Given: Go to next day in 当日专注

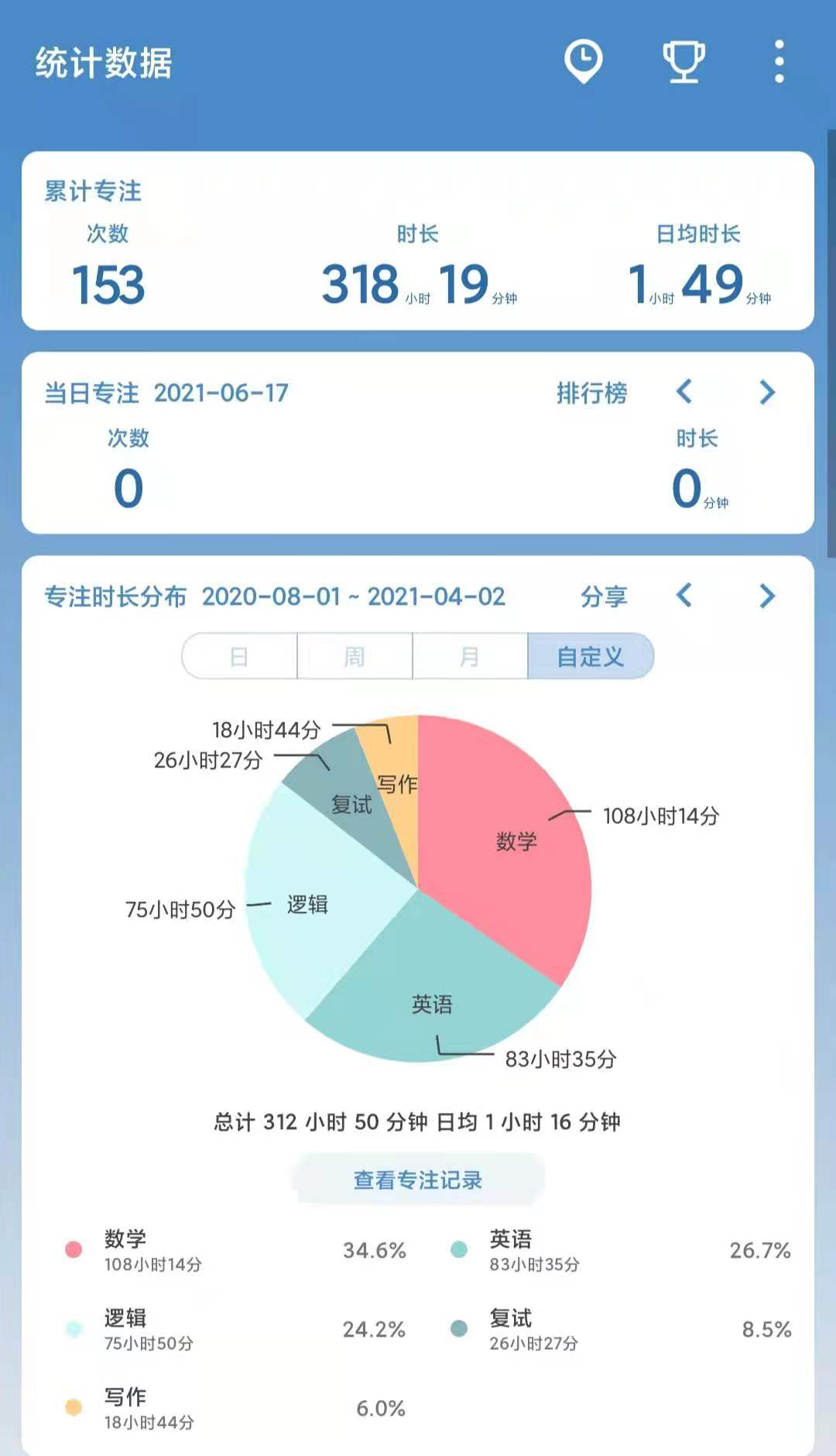Looking at the screenshot, I should tap(766, 392).
